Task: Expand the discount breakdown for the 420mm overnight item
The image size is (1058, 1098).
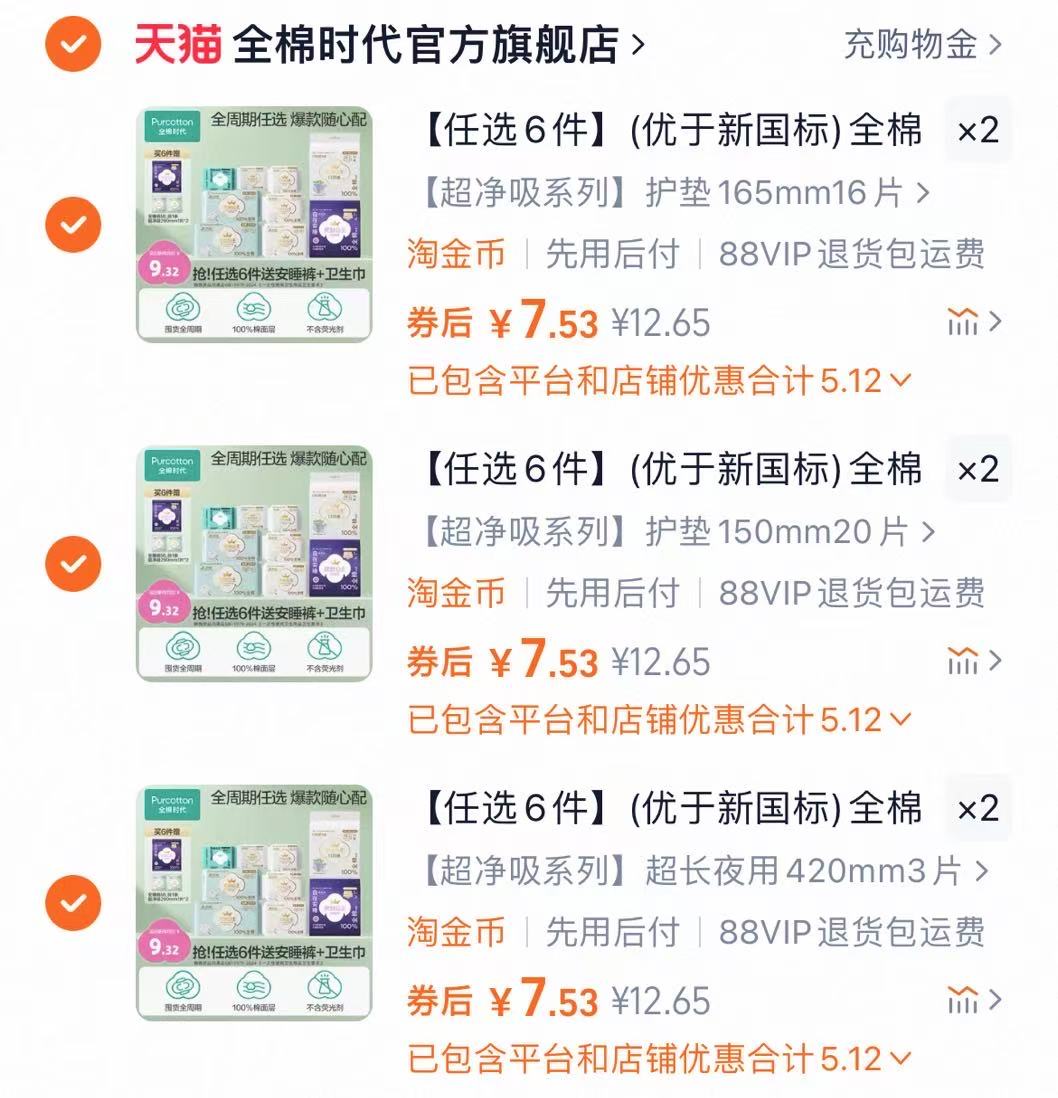Action: (x=897, y=1056)
